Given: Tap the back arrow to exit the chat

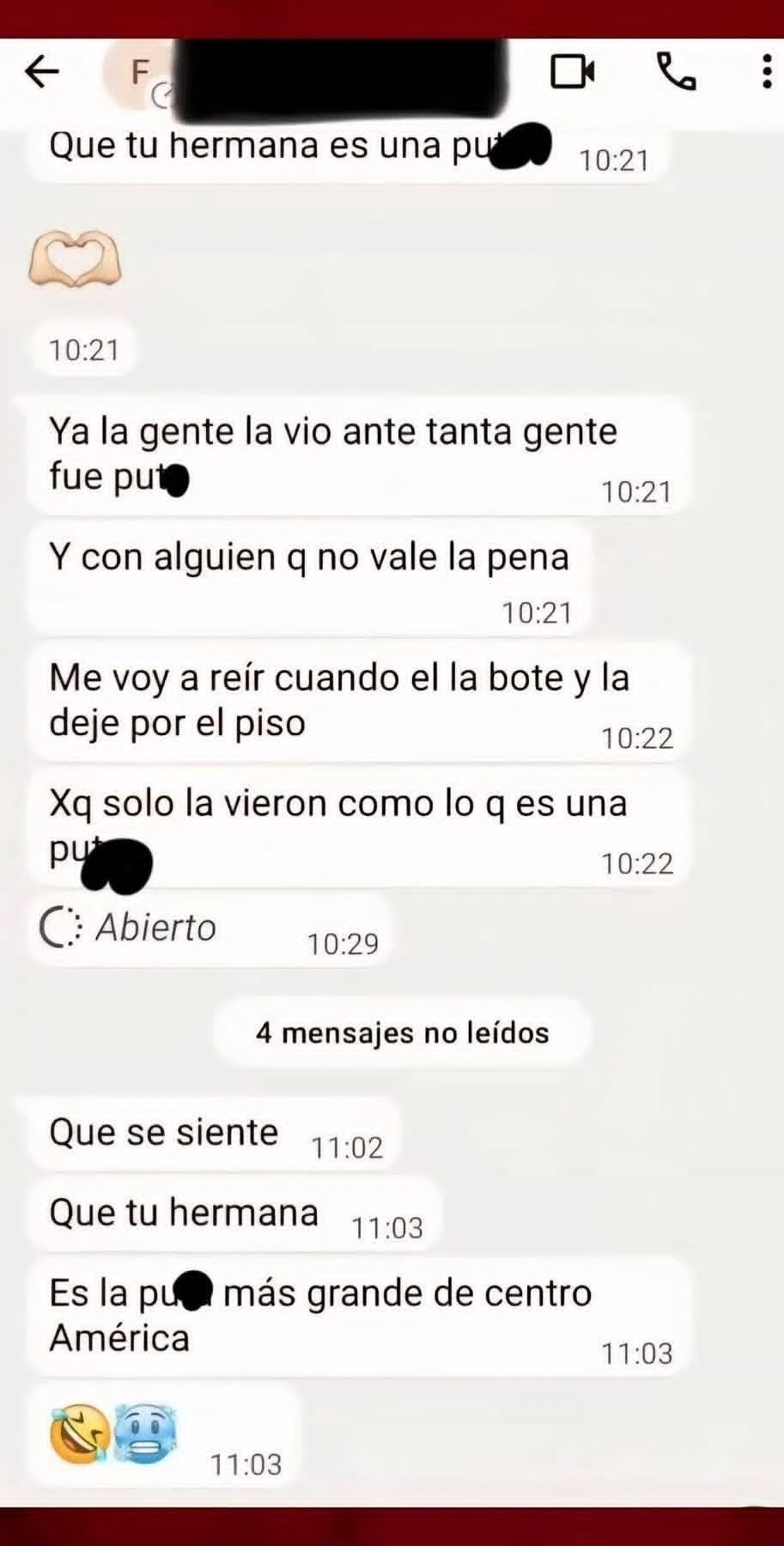Looking at the screenshot, I should 41,71.
